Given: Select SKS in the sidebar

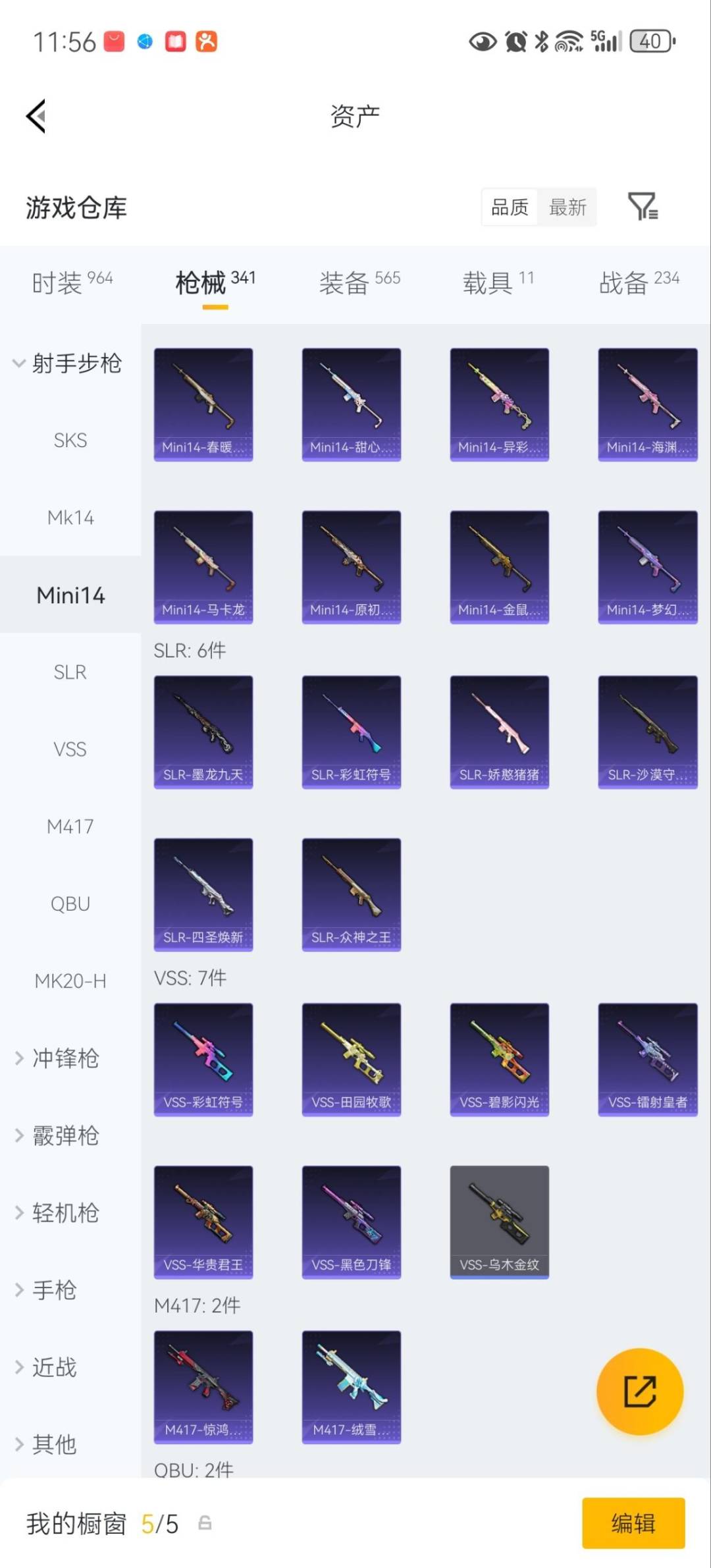Looking at the screenshot, I should click(x=70, y=440).
